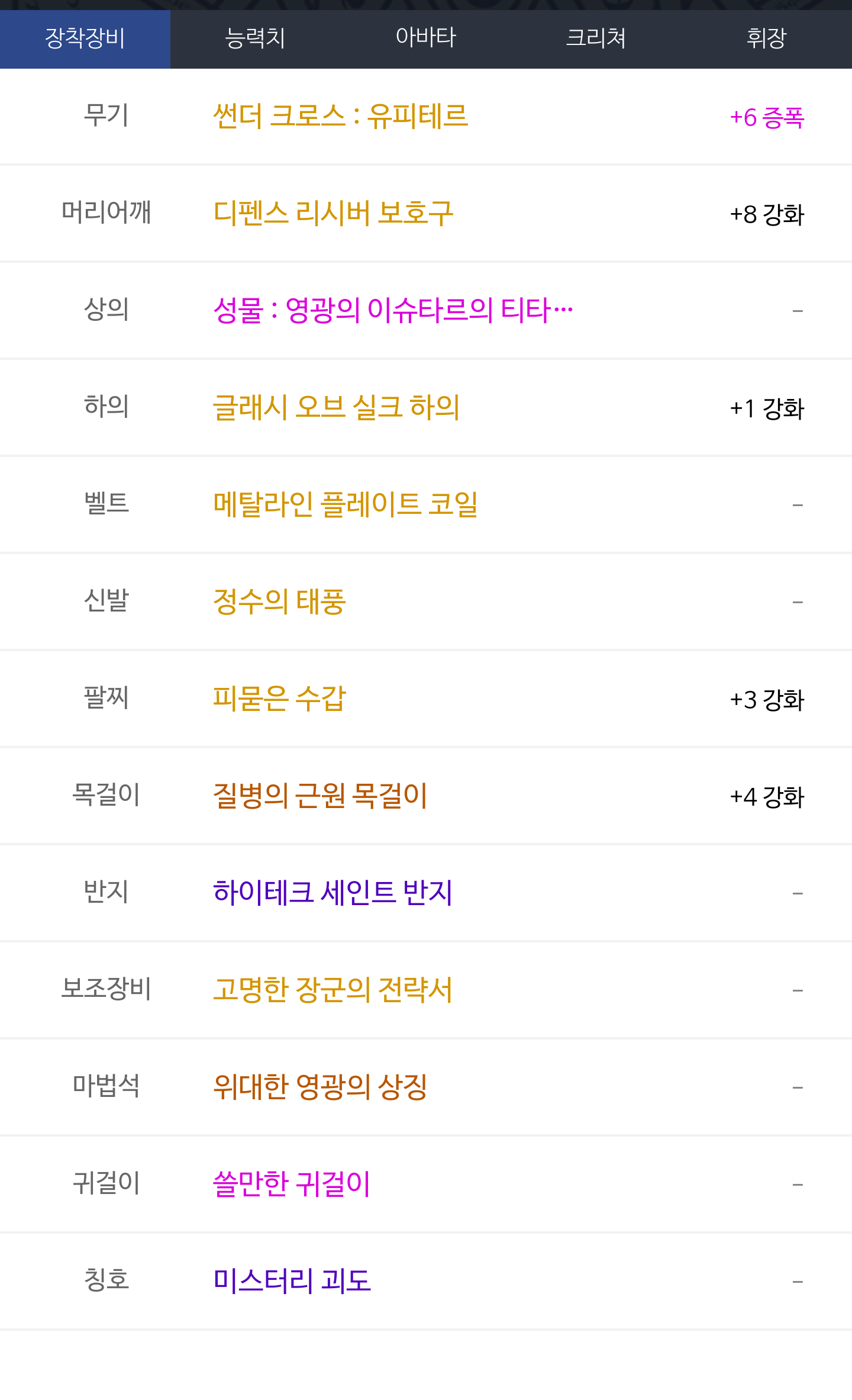852x1400 pixels.
Task: View the 성물 : 영광의 이슈타르의 top item
Action: tap(393, 311)
